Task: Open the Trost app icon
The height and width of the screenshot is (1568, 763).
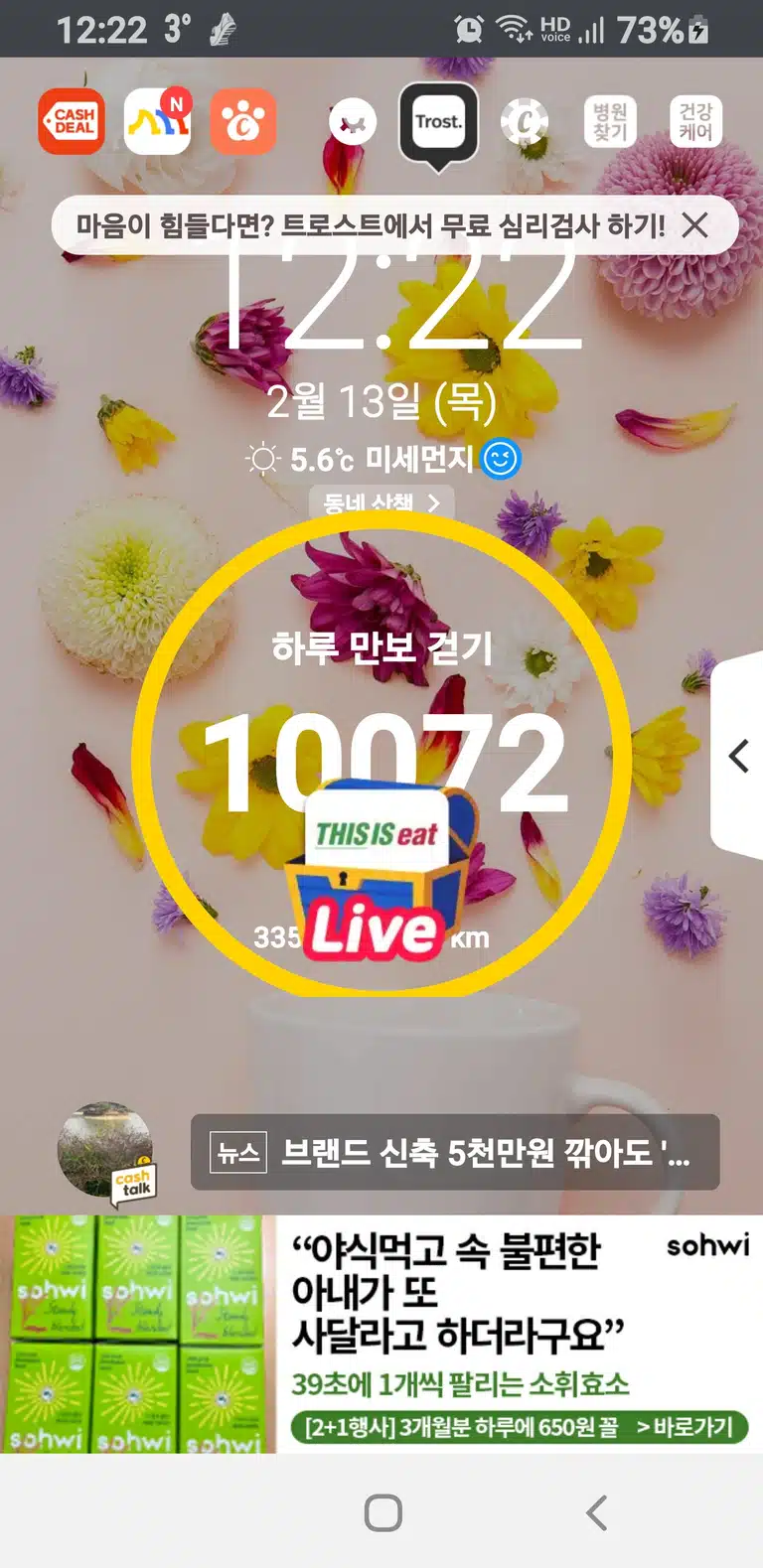Action: point(438,122)
